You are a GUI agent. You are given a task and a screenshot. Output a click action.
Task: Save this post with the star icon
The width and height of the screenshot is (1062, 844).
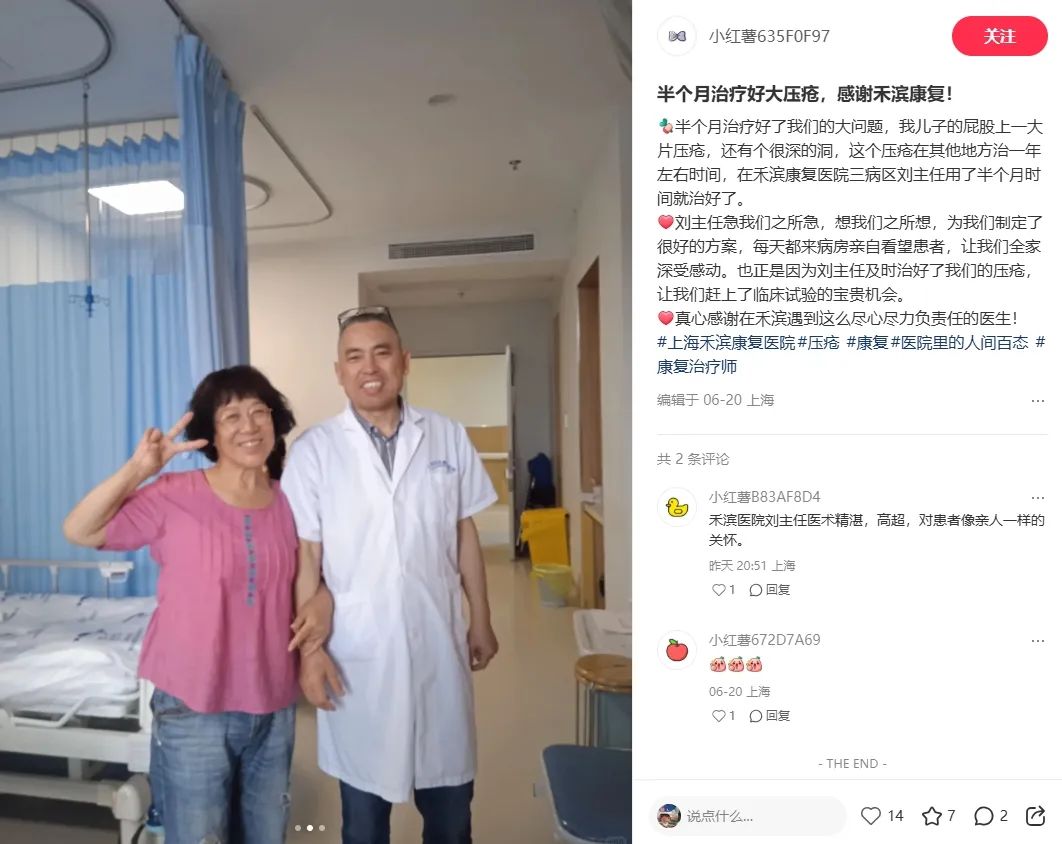pos(932,816)
